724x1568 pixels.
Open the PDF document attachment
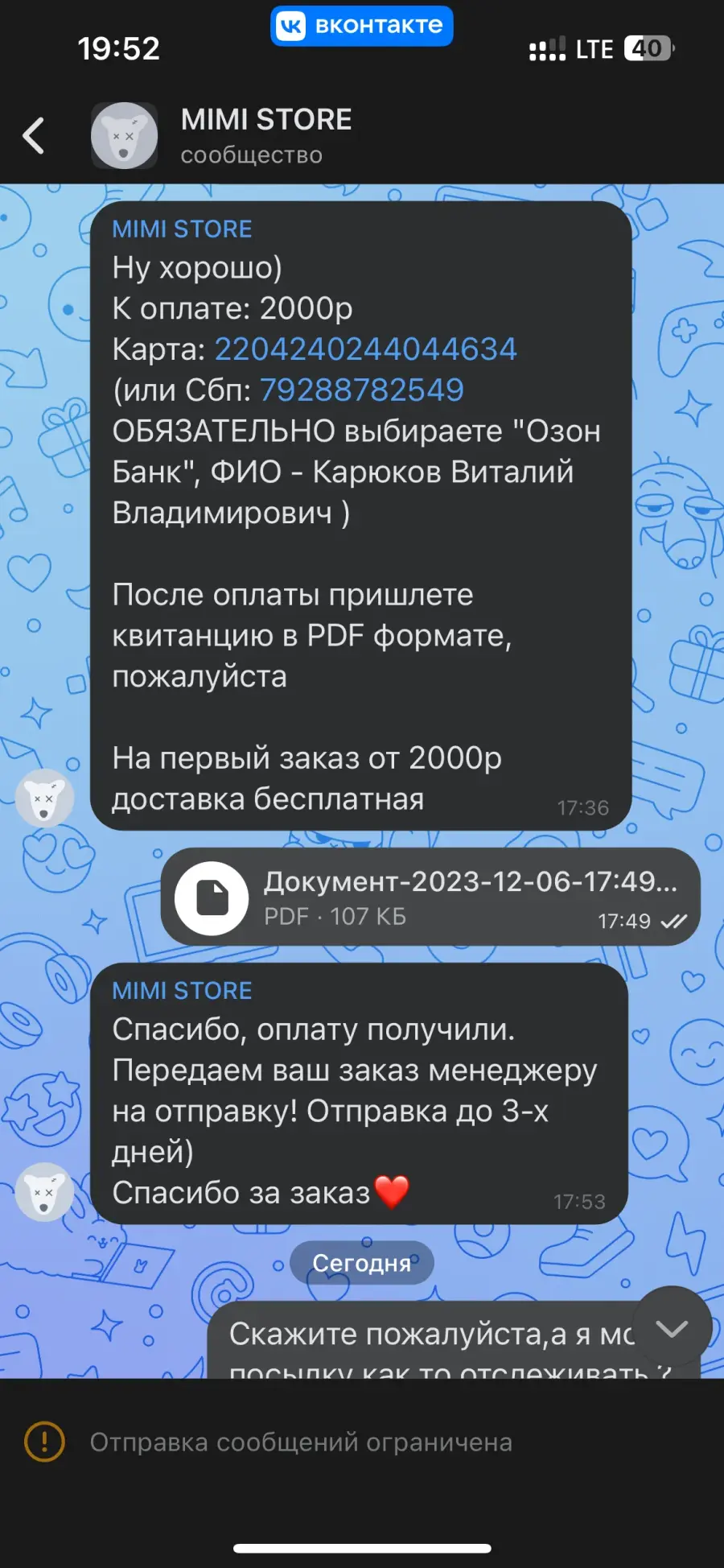[x=430, y=897]
